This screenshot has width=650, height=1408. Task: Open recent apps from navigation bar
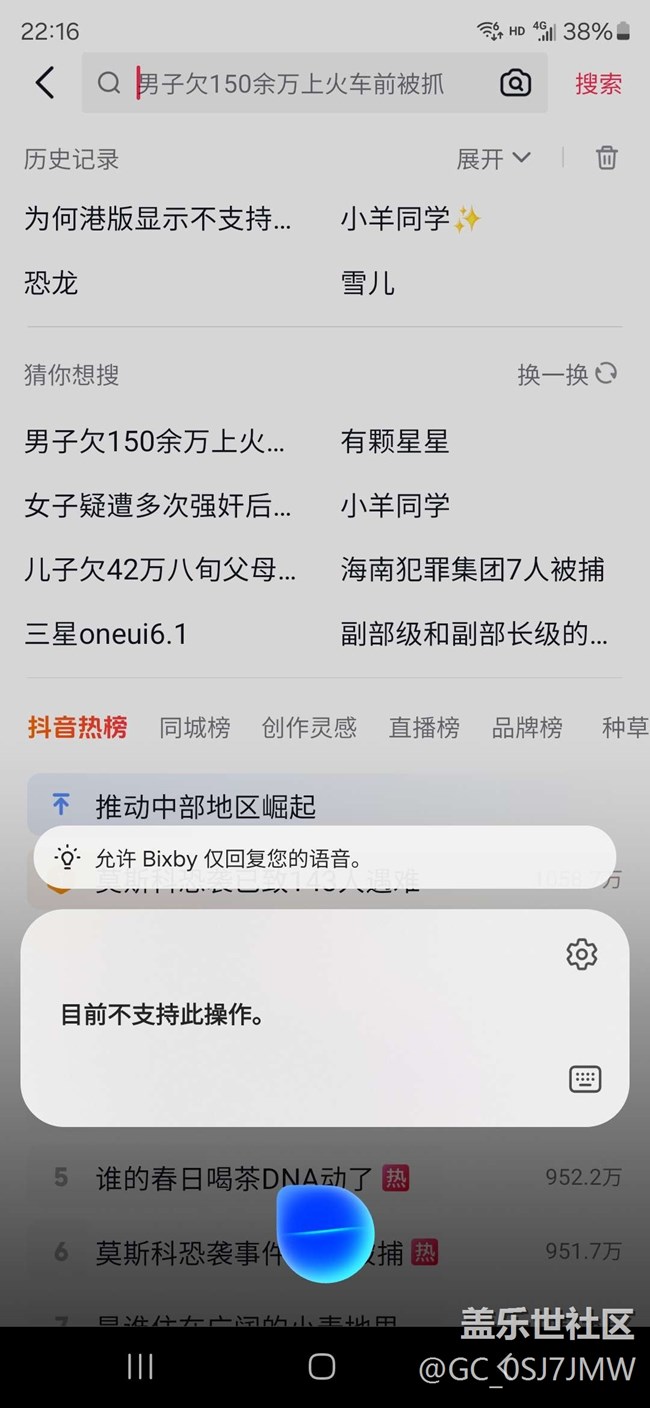[140, 1366]
